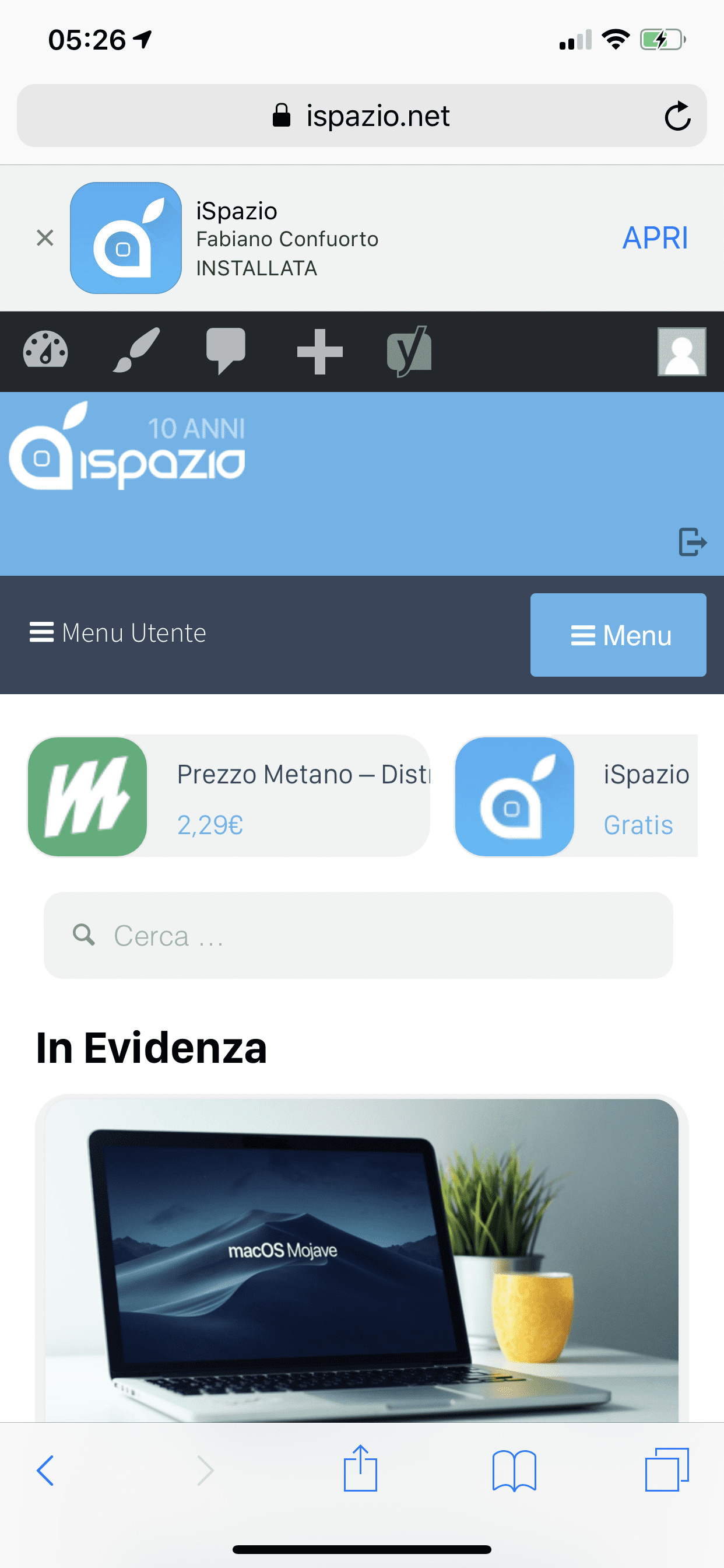Open the Prezzo Metano app card
Screen dimensions: 724x1568
pyautogui.click(x=229, y=796)
